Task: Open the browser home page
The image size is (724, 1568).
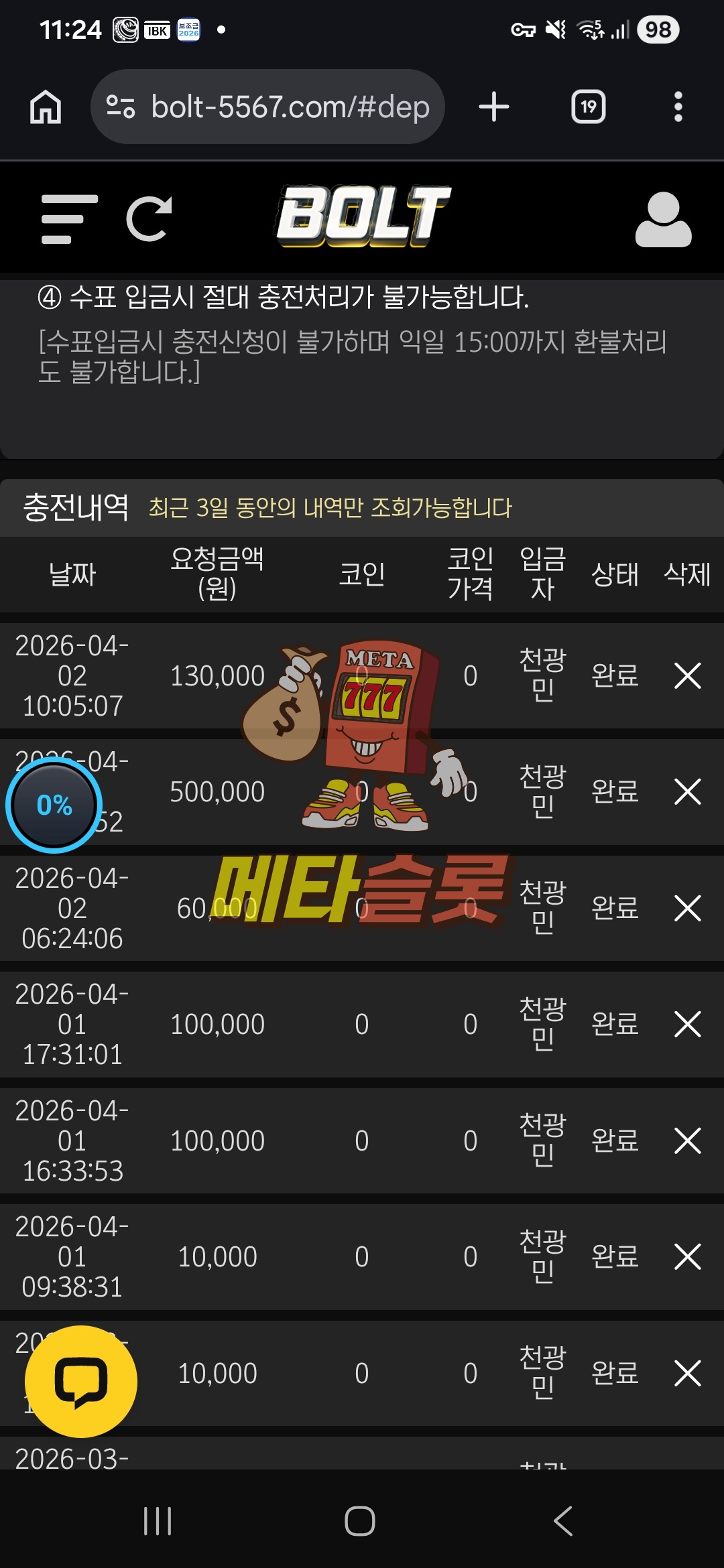Action: (x=46, y=107)
